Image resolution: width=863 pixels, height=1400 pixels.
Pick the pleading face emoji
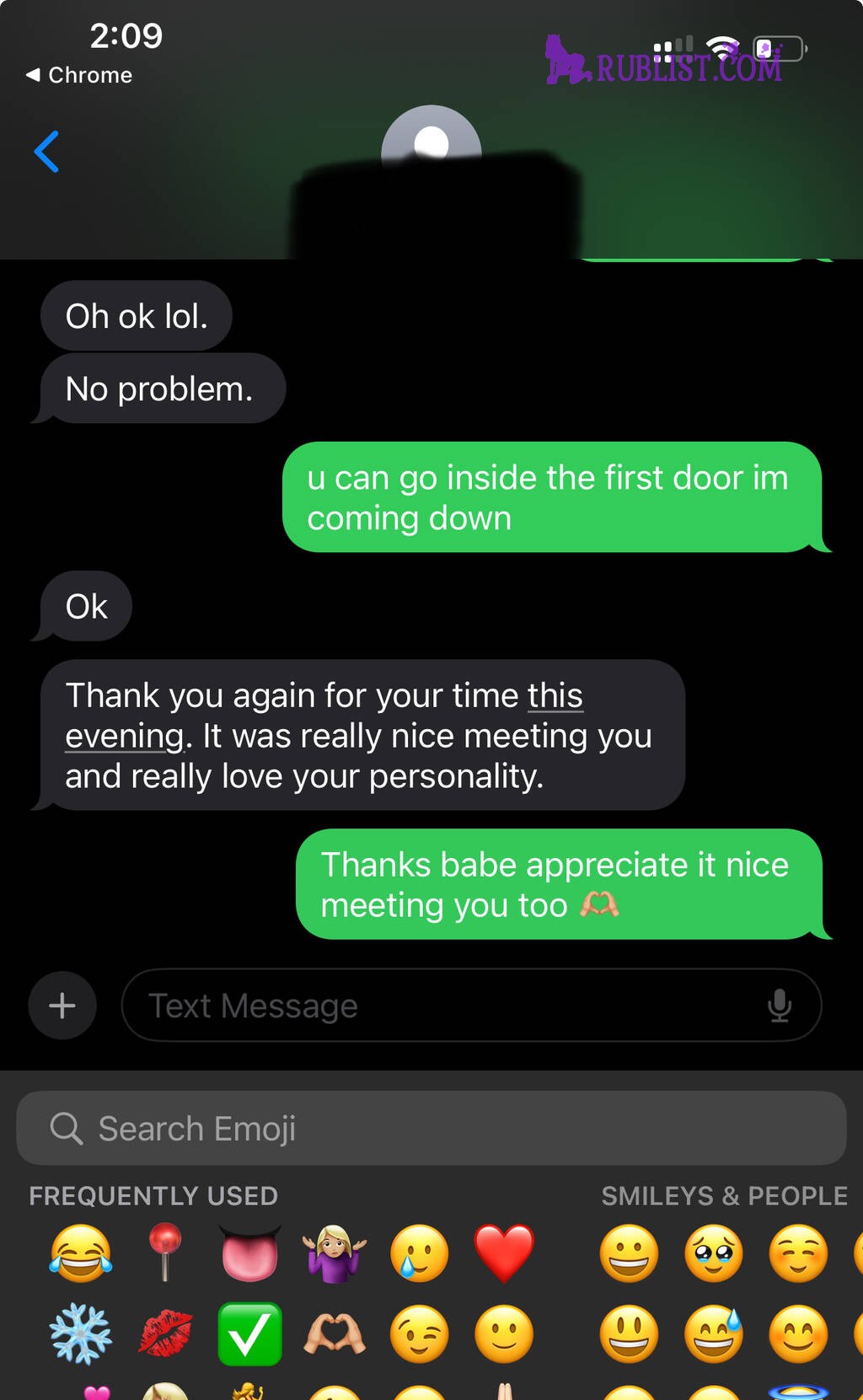[714, 1253]
